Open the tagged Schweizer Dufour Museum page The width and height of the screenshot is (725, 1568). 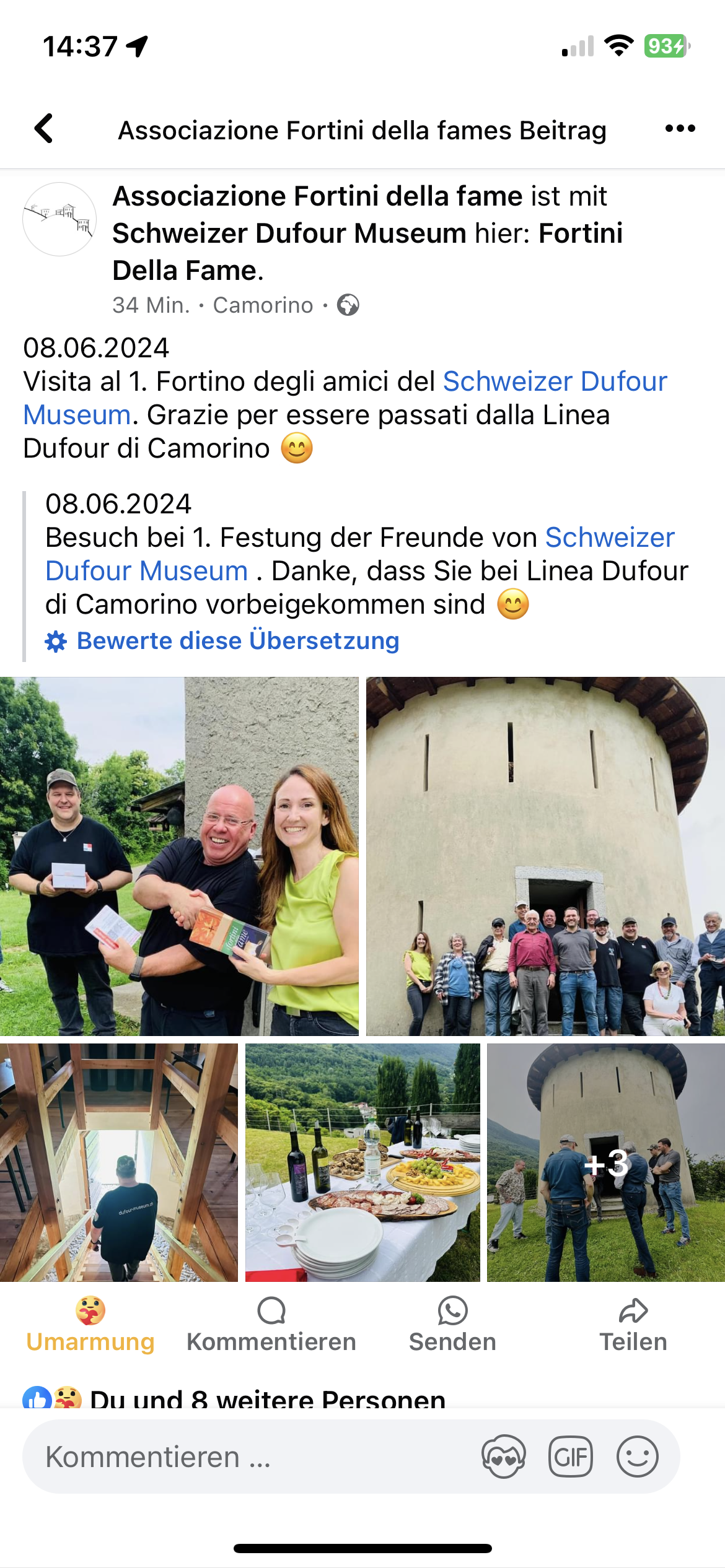289,234
